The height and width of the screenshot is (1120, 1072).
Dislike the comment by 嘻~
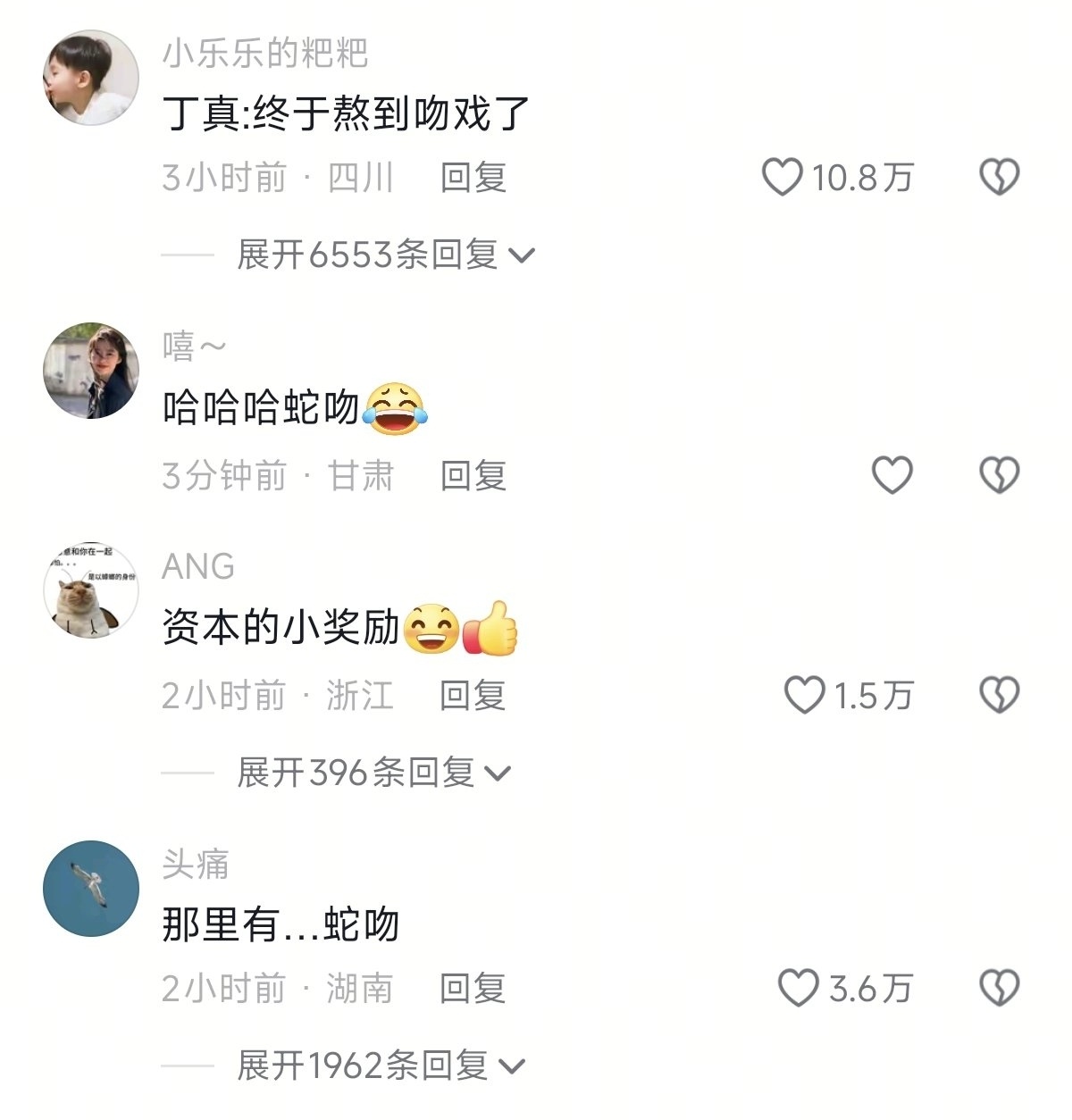click(x=999, y=475)
